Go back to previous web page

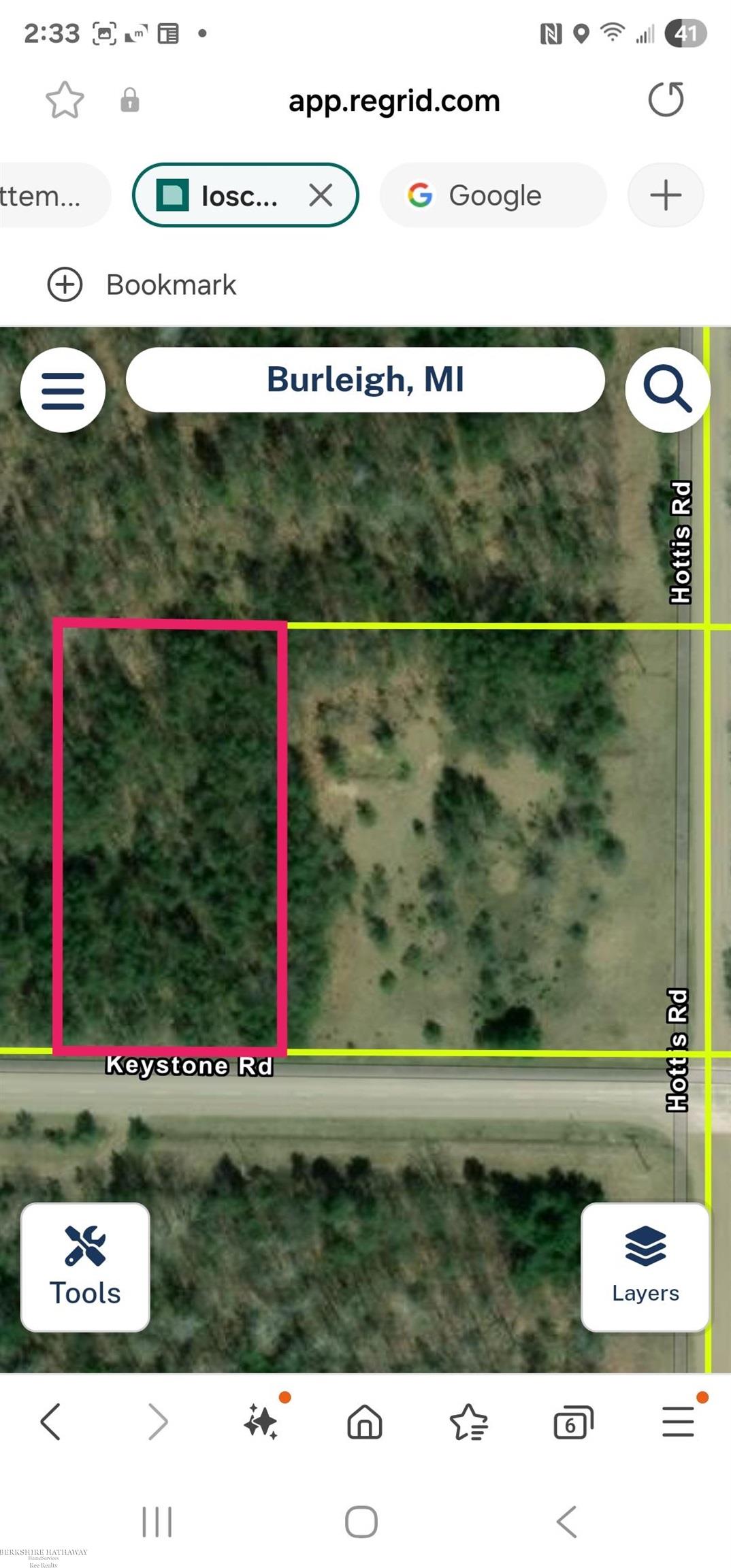[50, 1422]
